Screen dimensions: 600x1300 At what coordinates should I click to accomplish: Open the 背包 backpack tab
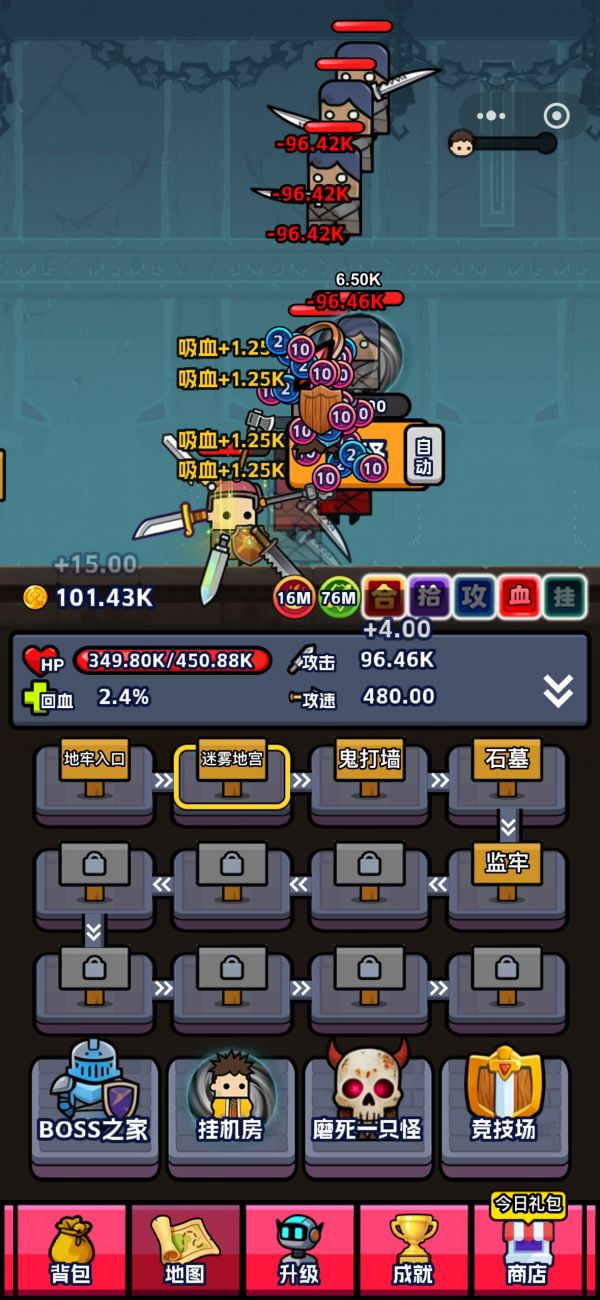[x=70, y=1252]
